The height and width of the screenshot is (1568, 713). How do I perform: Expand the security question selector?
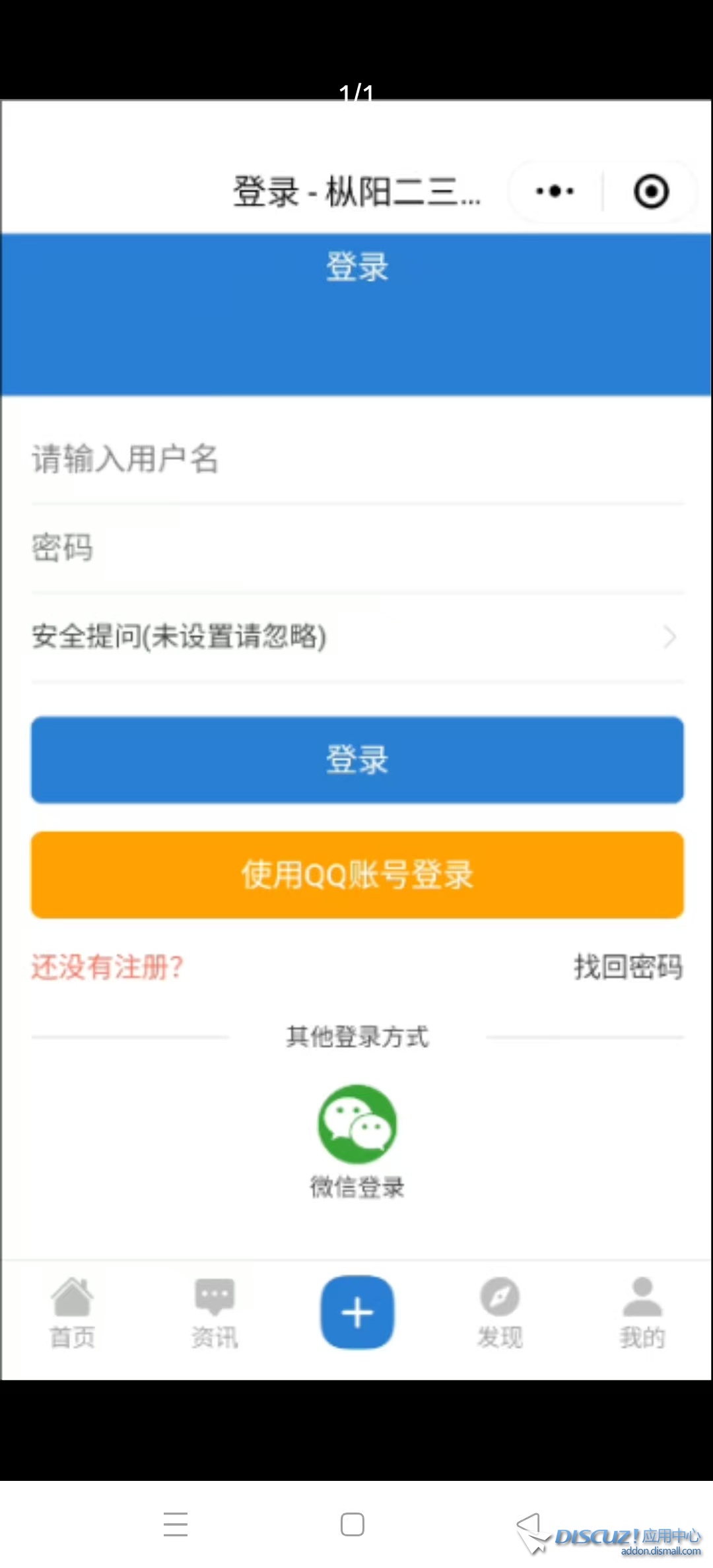(356, 637)
